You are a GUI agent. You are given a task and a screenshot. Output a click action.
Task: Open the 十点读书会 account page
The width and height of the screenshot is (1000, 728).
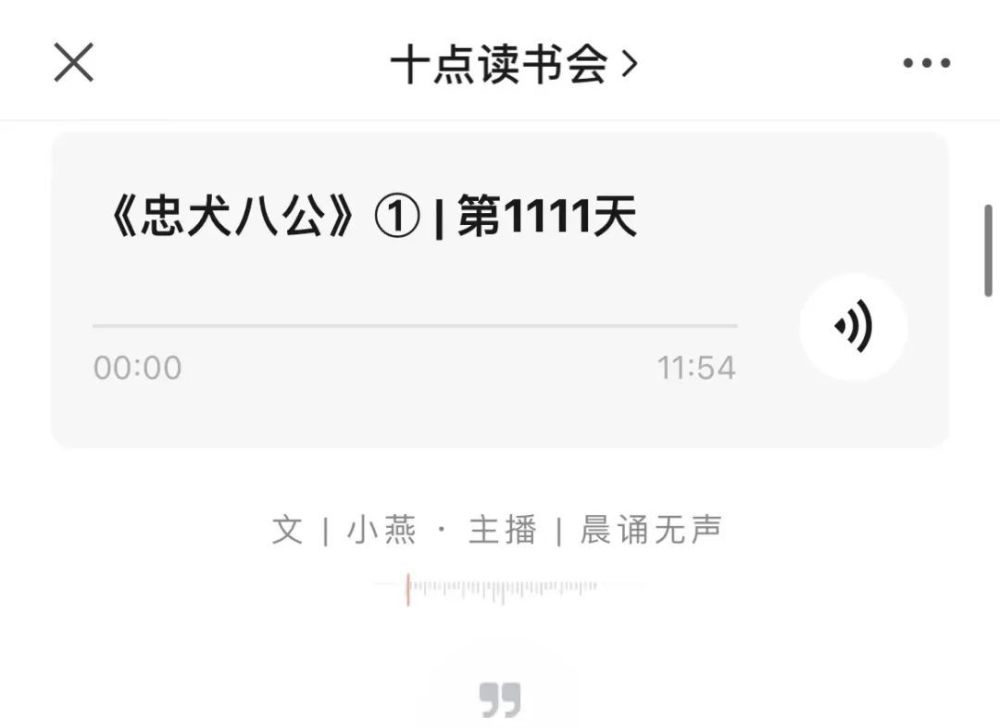point(513,64)
